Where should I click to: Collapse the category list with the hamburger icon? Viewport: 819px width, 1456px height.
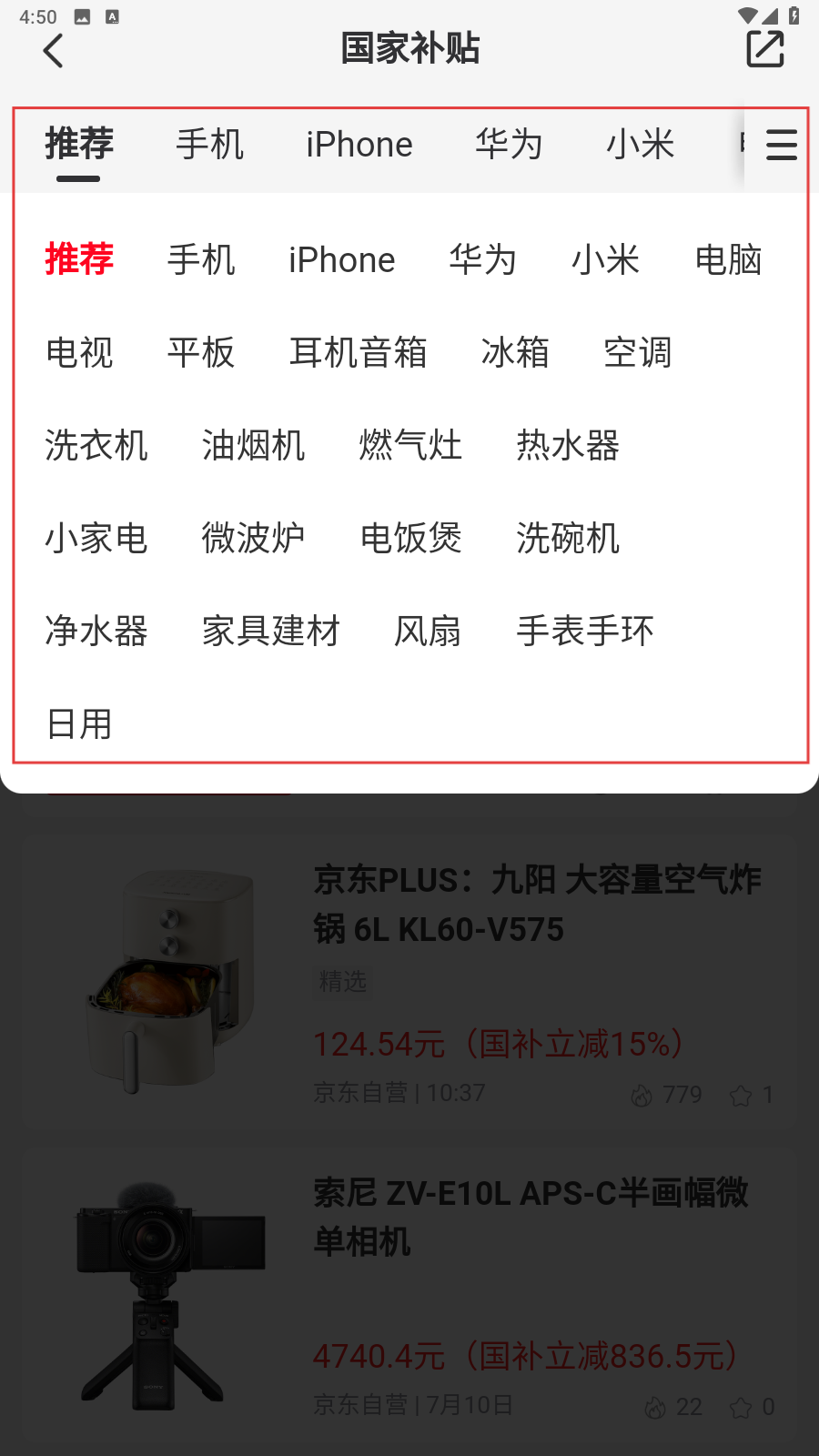pos(781,145)
